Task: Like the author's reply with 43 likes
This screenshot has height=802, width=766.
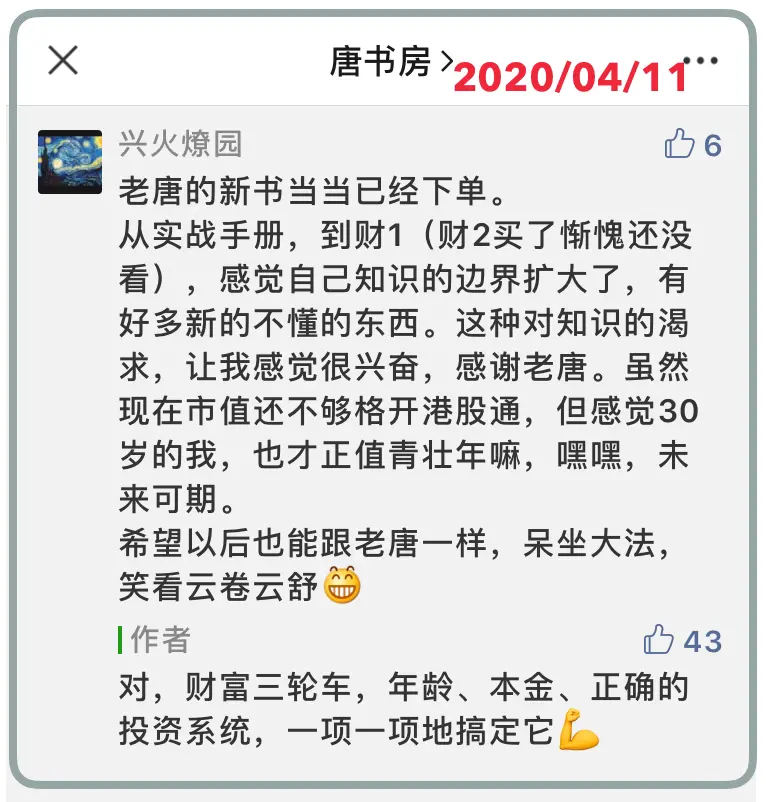Action: click(x=659, y=639)
